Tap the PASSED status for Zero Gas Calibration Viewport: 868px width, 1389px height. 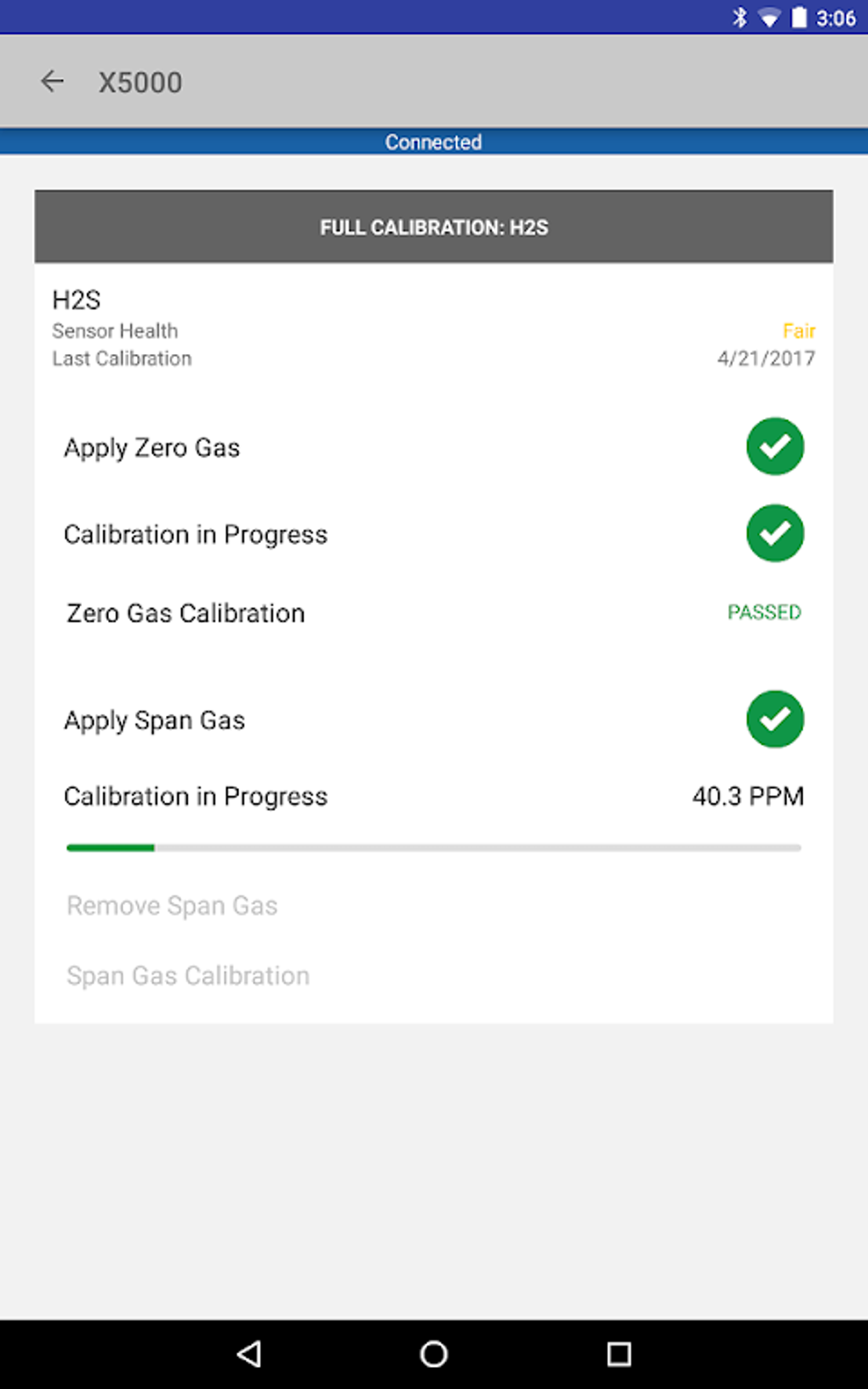[x=764, y=612]
